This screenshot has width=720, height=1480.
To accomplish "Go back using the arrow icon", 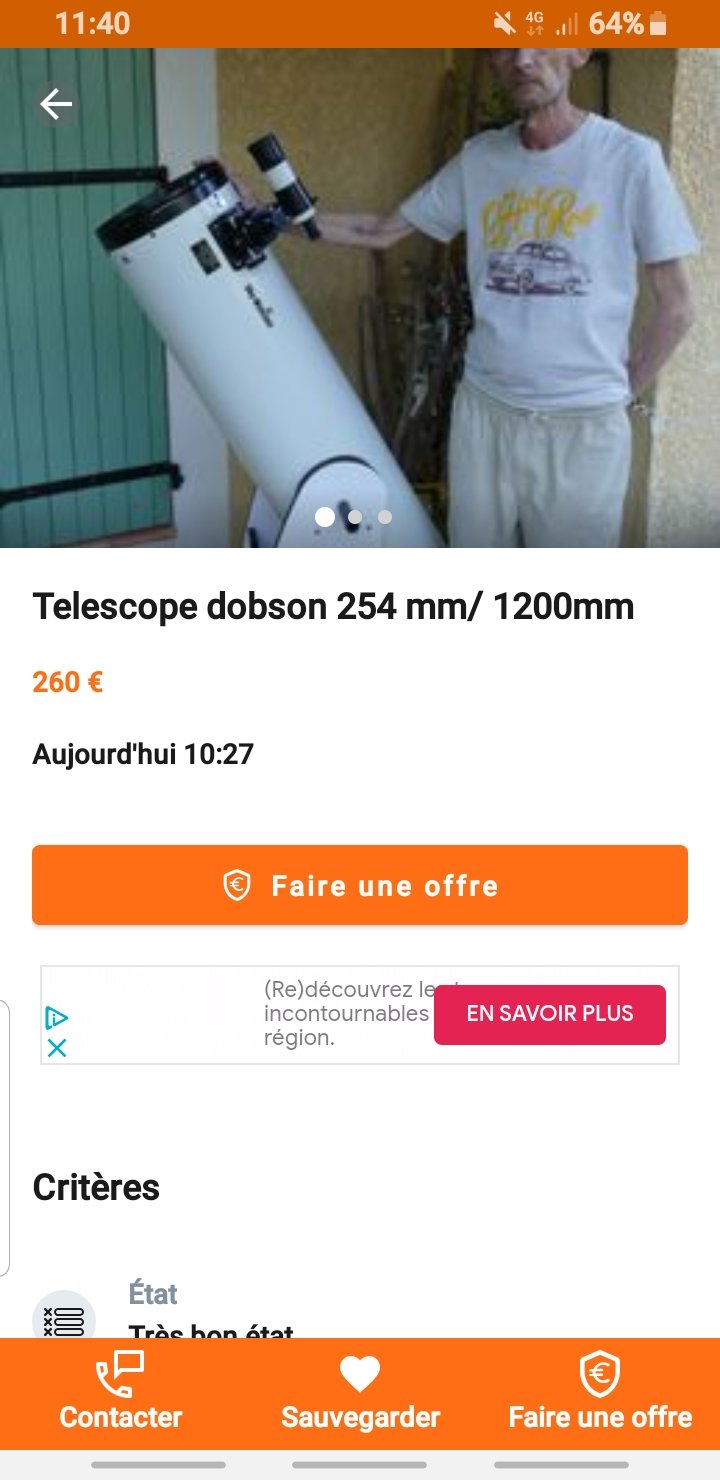I will pyautogui.click(x=56, y=104).
